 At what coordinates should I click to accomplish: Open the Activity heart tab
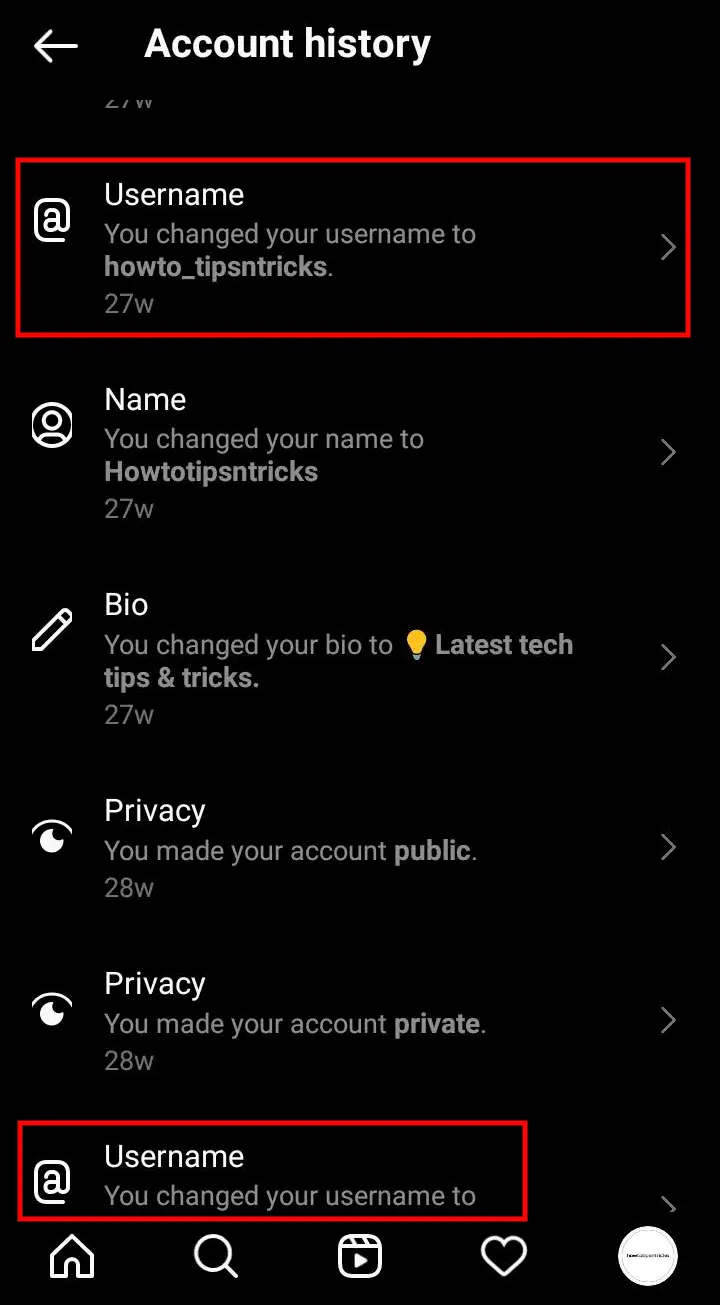click(504, 1256)
